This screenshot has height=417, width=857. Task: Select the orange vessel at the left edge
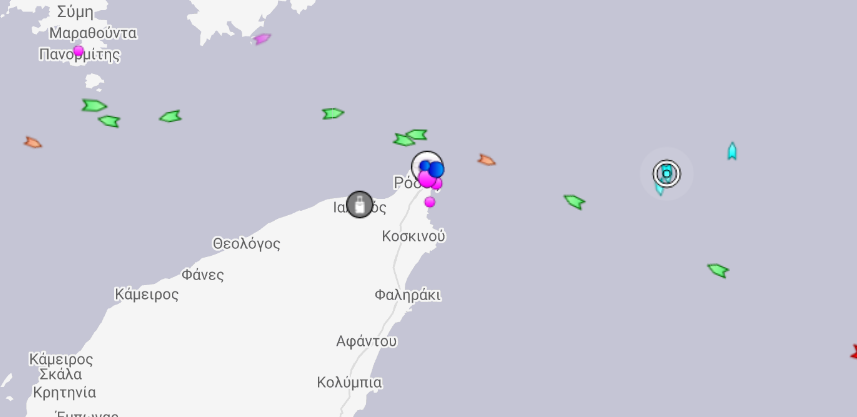point(33,143)
